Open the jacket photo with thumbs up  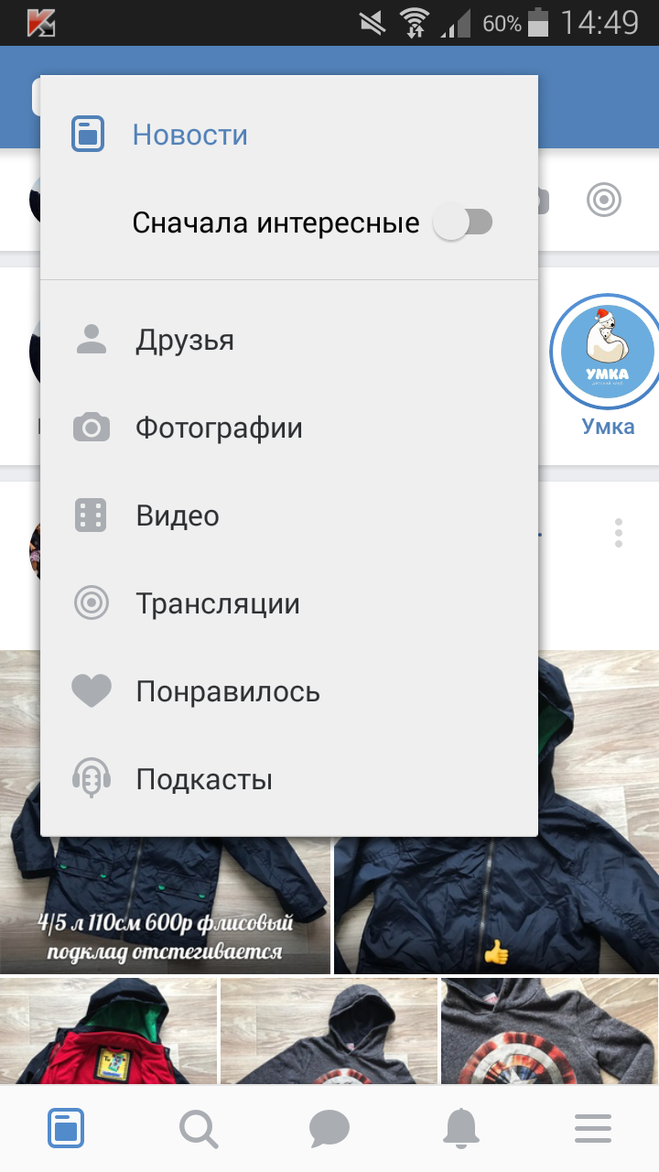(496, 900)
